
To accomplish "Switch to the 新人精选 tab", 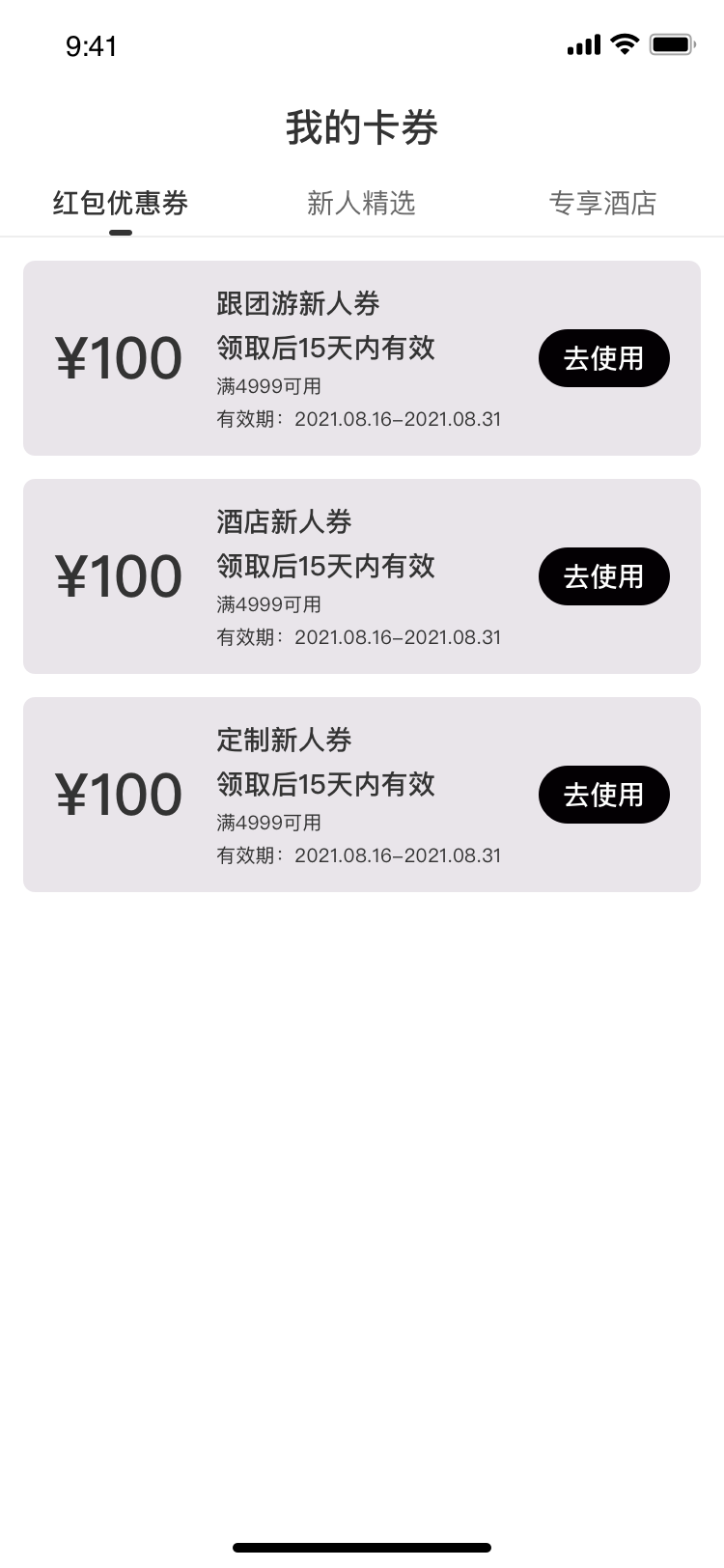I will coord(361,203).
